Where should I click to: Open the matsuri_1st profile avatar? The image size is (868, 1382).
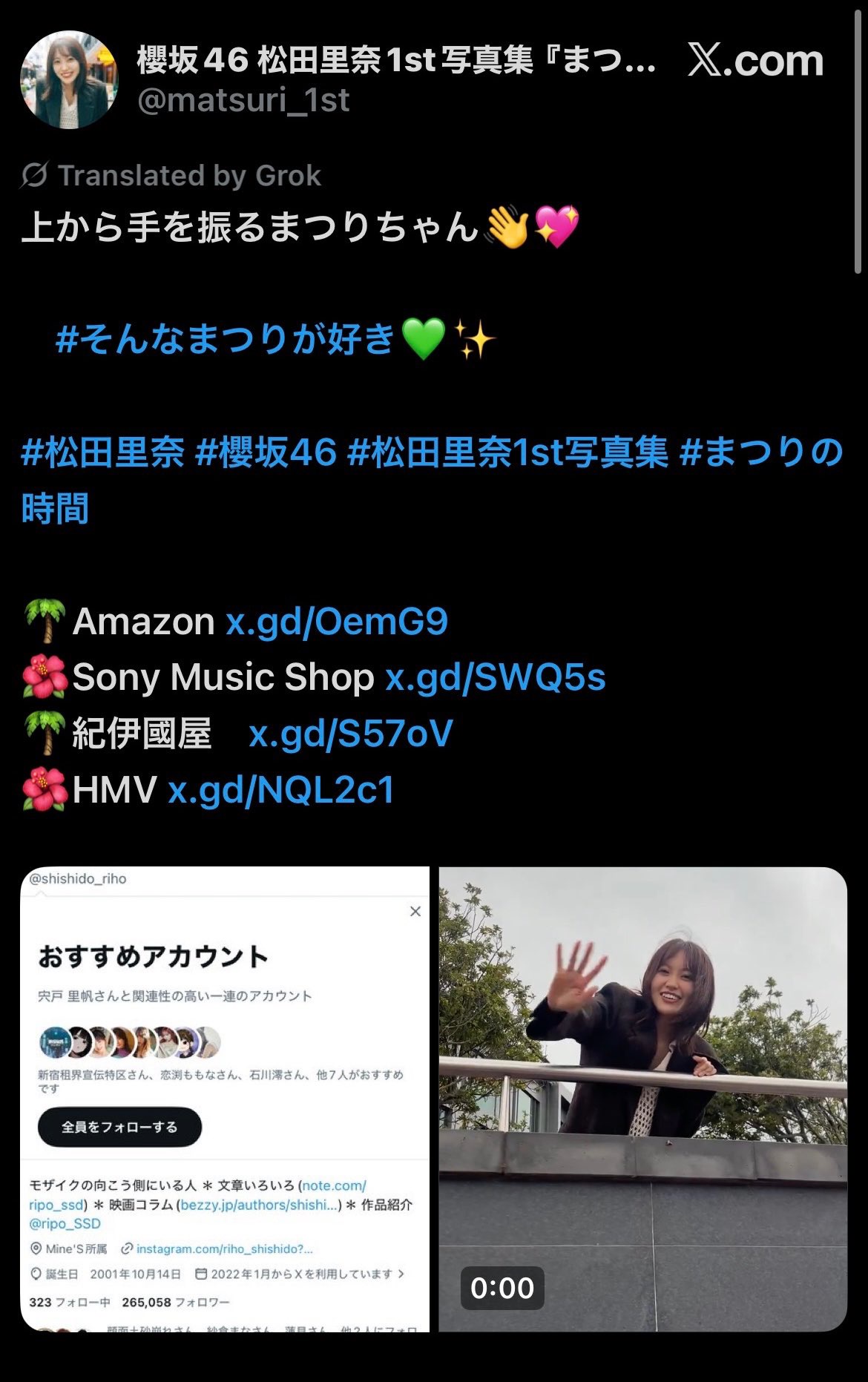coord(68,79)
